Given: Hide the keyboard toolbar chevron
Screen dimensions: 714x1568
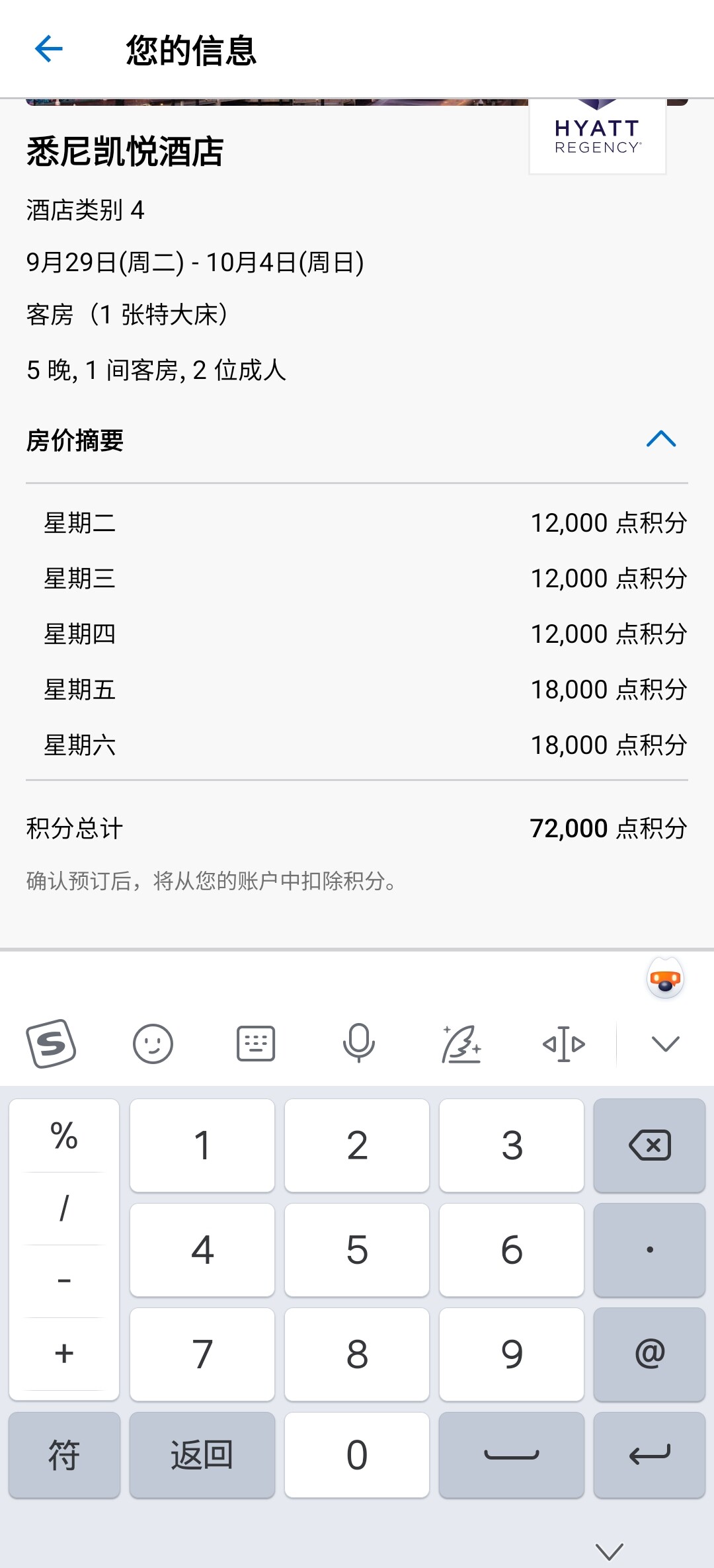Looking at the screenshot, I should (x=665, y=1044).
